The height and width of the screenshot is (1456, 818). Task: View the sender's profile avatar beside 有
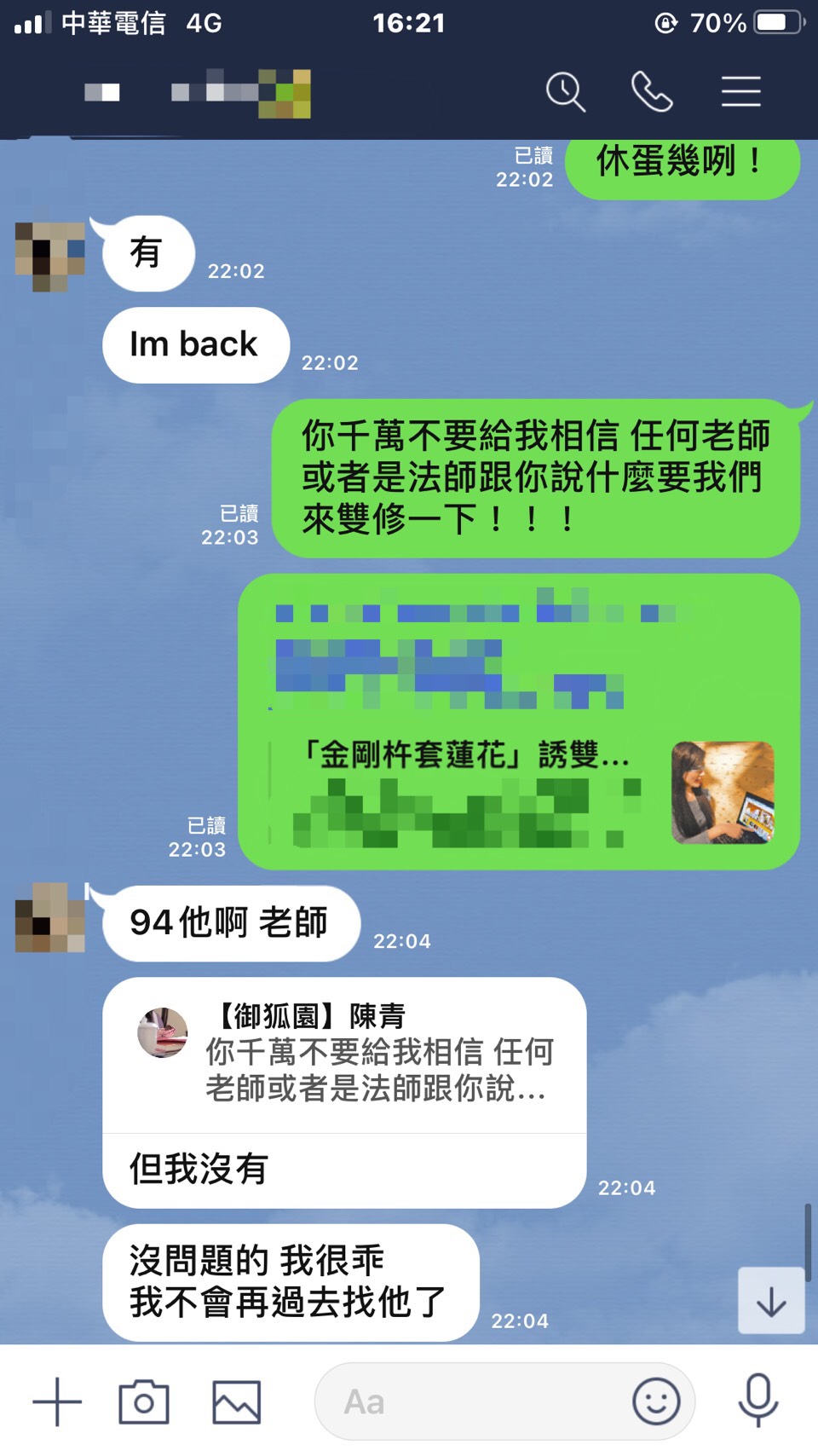(50, 256)
